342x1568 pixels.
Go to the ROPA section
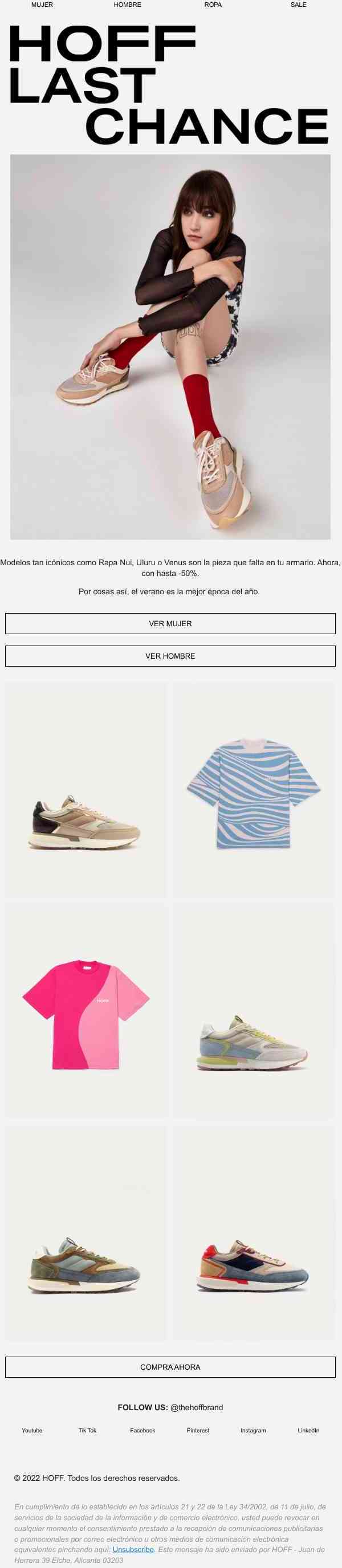[x=213, y=5]
